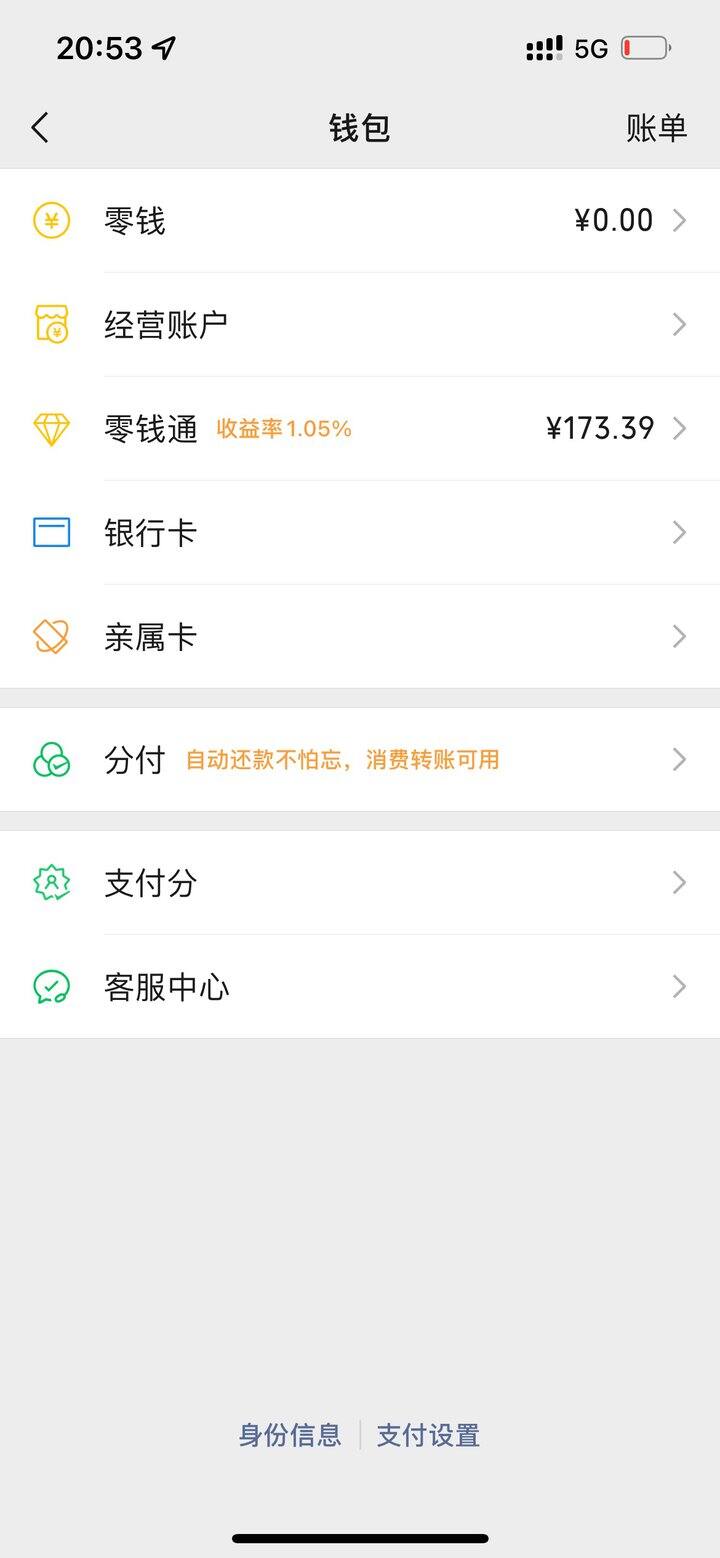This screenshot has height=1558, width=720.
Task: Click the 银行卡 bank card icon
Action: tap(51, 532)
